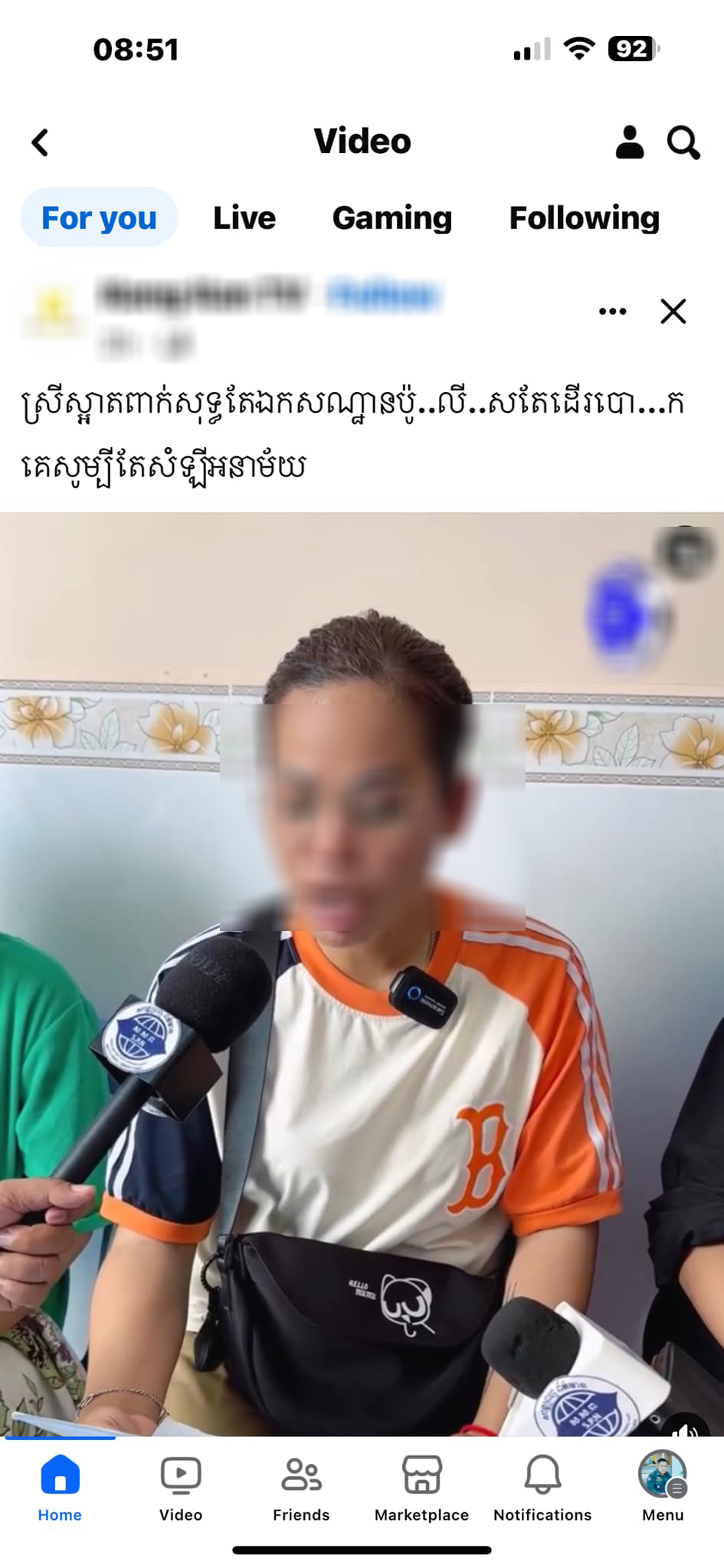Viewport: 724px width, 1568px height.
Task: Open the post's three-dot options menu
Action: click(x=612, y=312)
